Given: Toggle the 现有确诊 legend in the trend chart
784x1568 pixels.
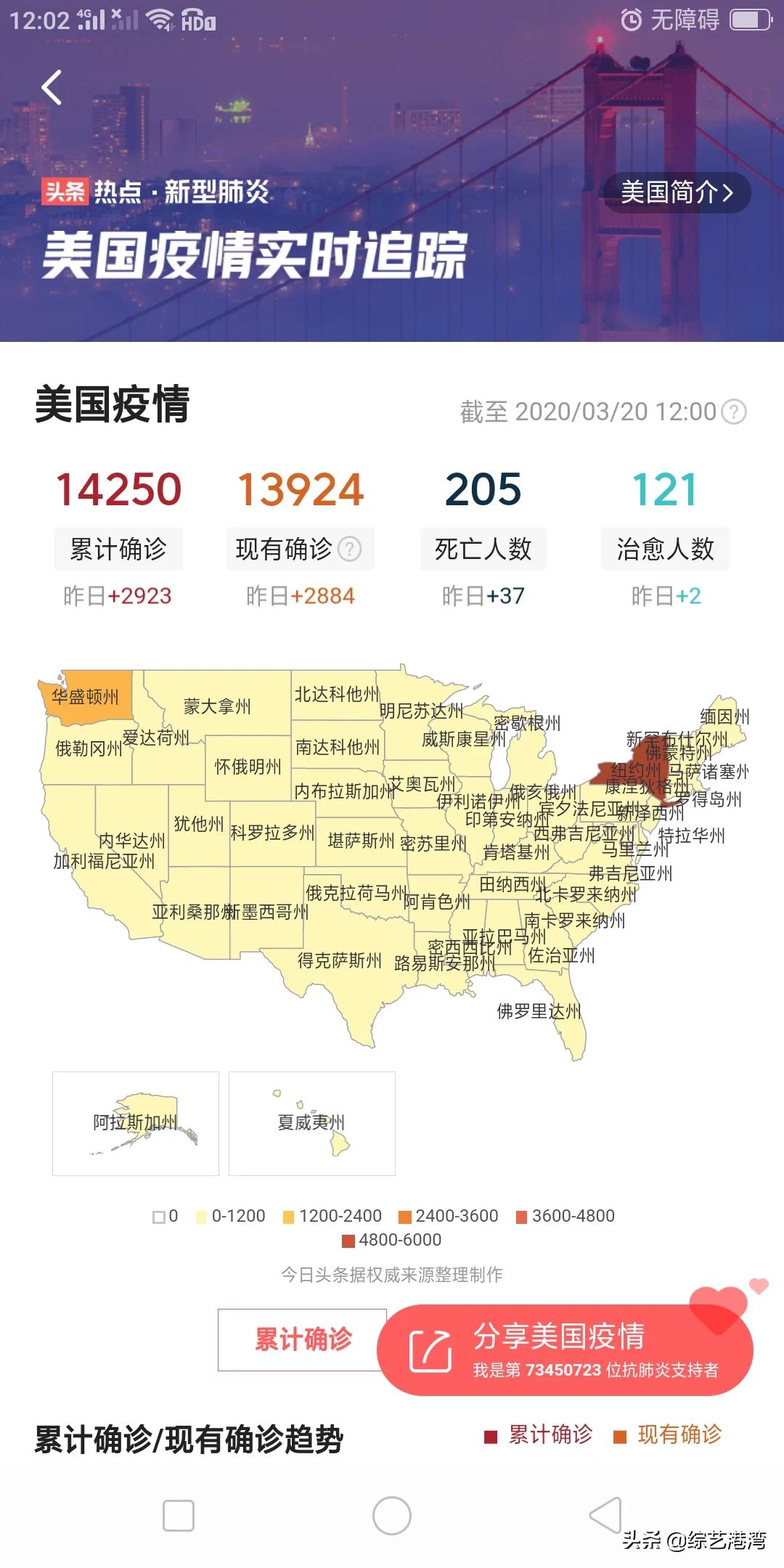Looking at the screenshot, I should pyautogui.click(x=668, y=1434).
